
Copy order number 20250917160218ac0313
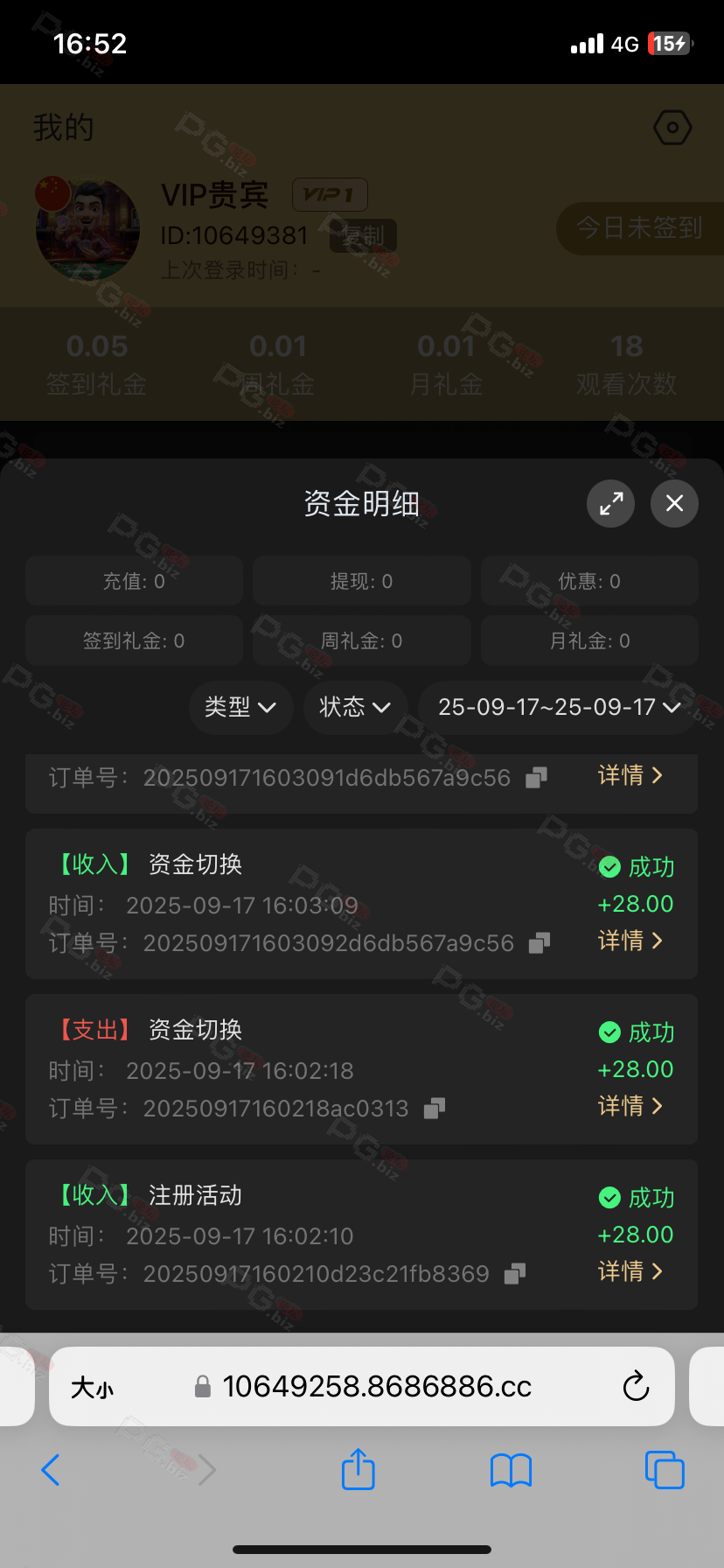click(x=435, y=1109)
